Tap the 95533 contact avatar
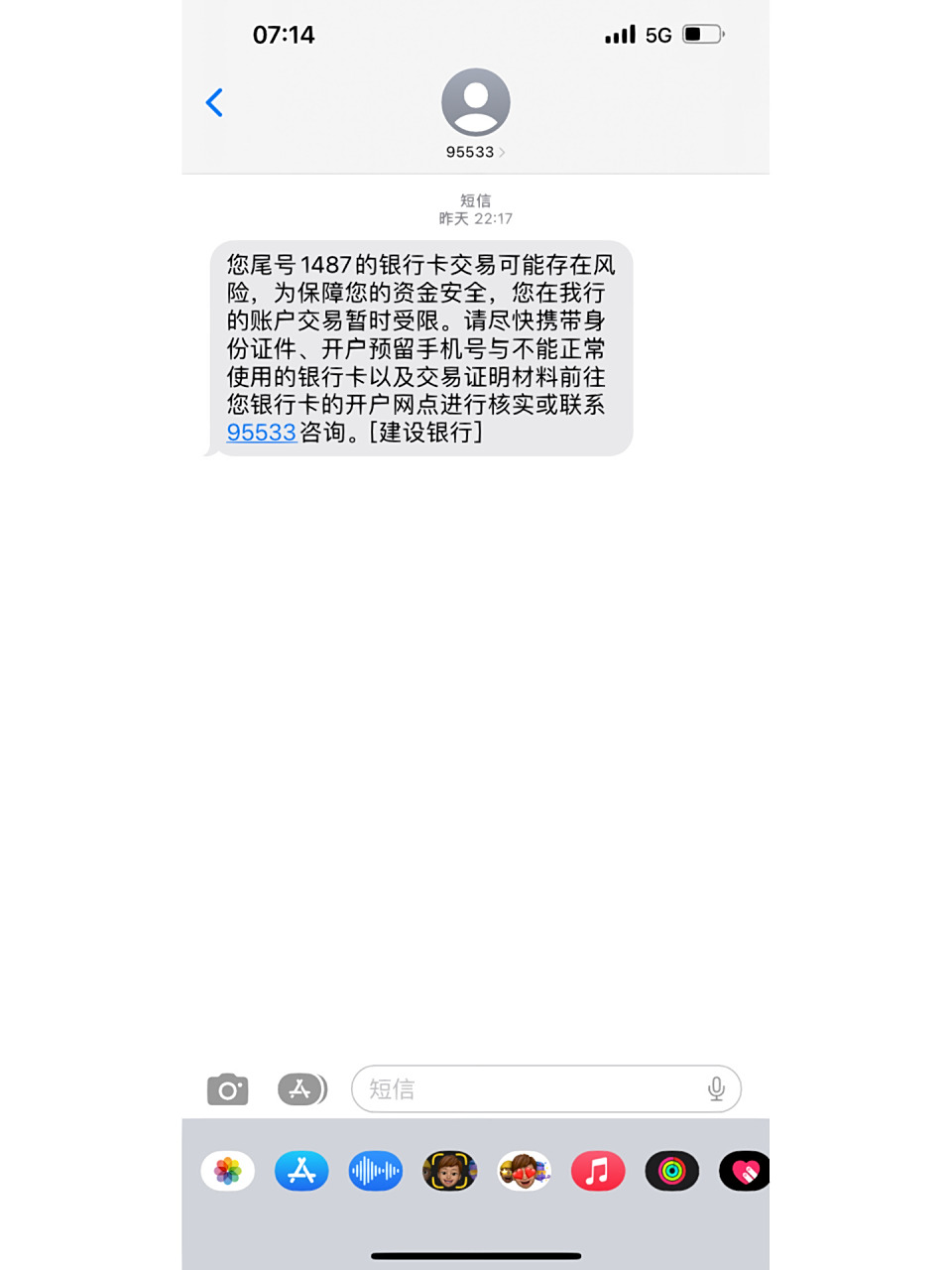This screenshot has width=952, height=1270. (x=475, y=102)
